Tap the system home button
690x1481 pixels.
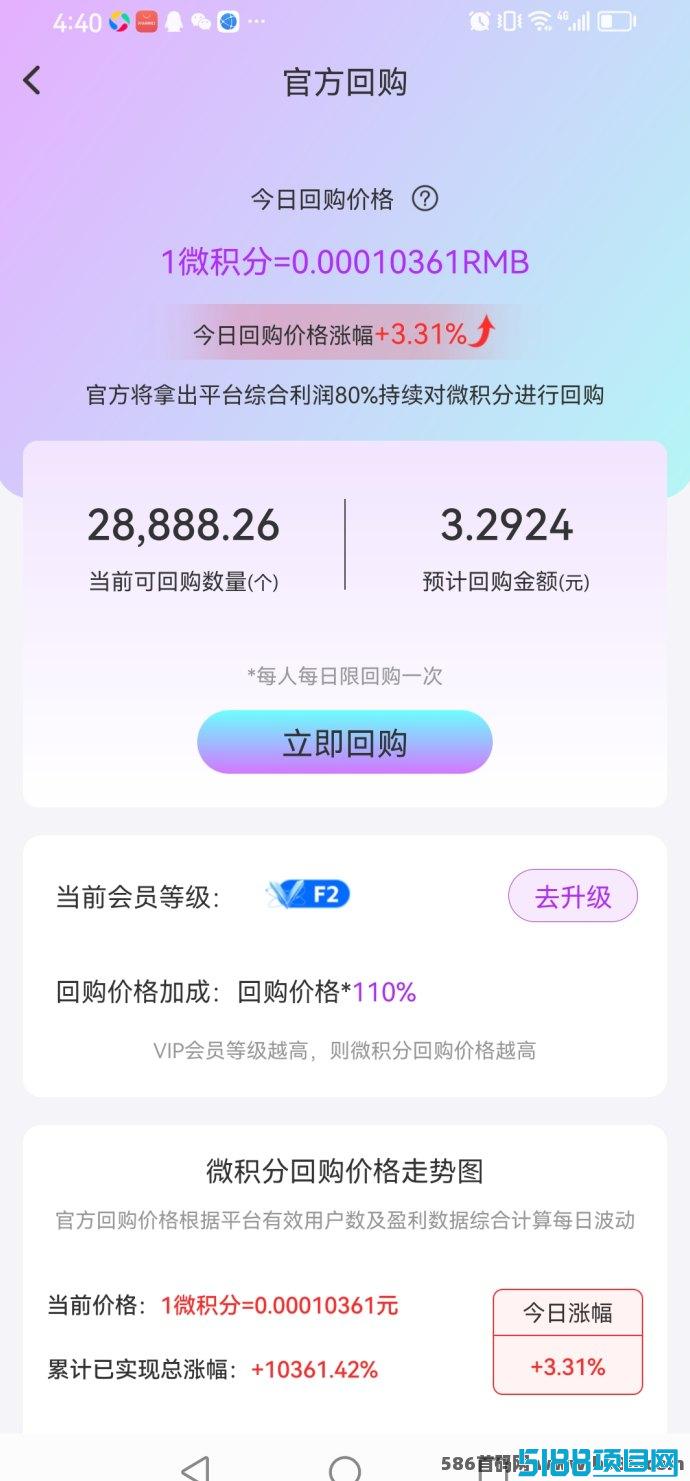(x=345, y=1467)
